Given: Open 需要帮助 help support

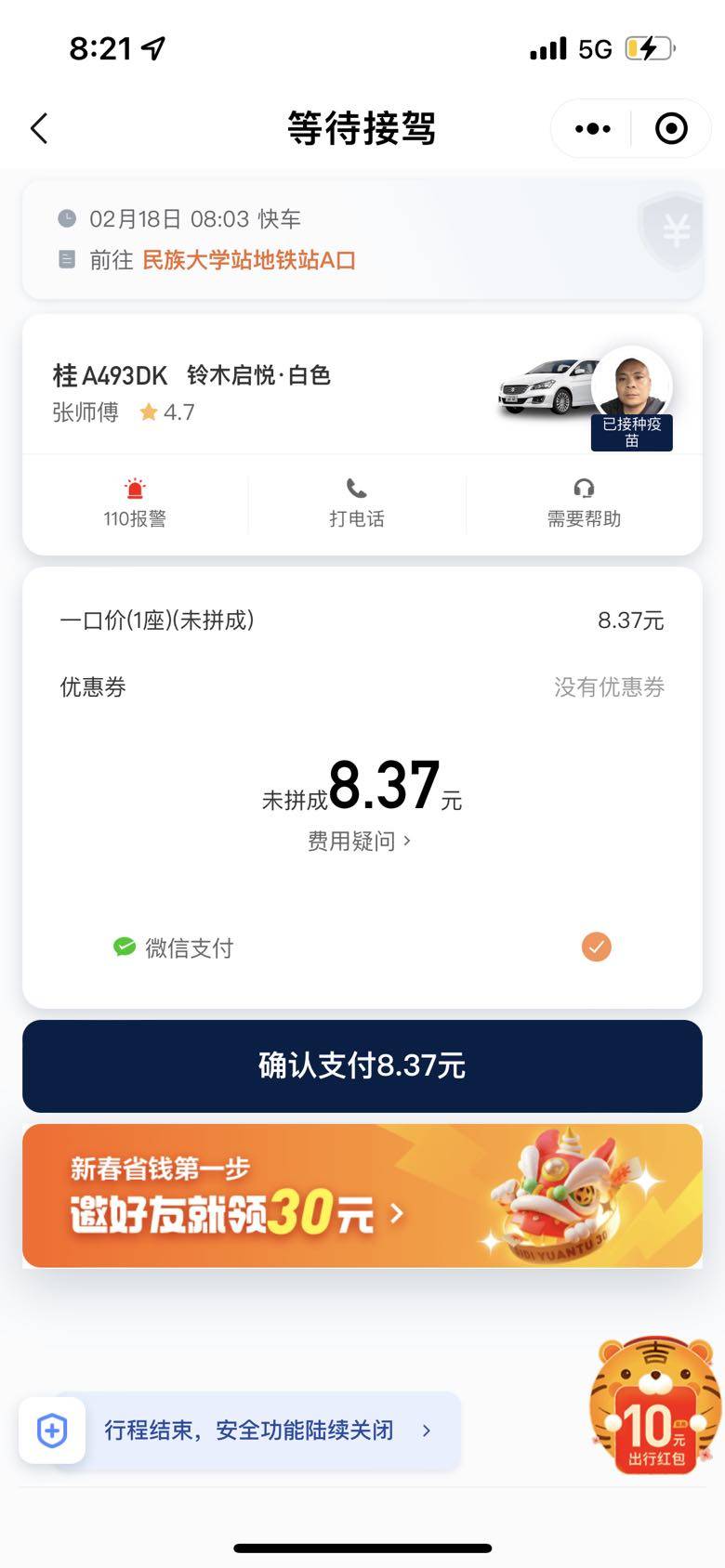Looking at the screenshot, I should click(x=584, y=503).
